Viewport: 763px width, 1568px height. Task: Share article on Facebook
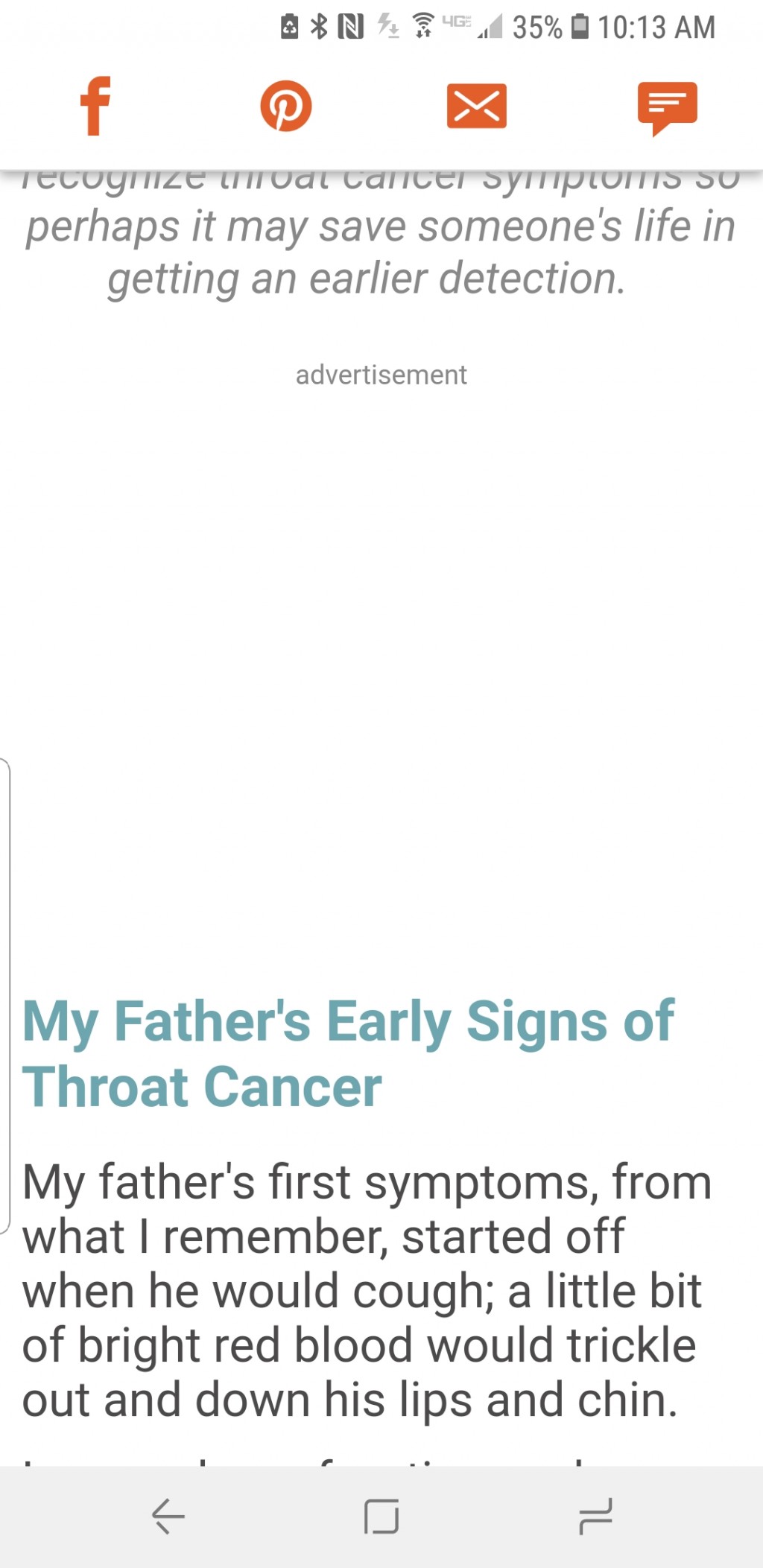(x=95, y=106)
